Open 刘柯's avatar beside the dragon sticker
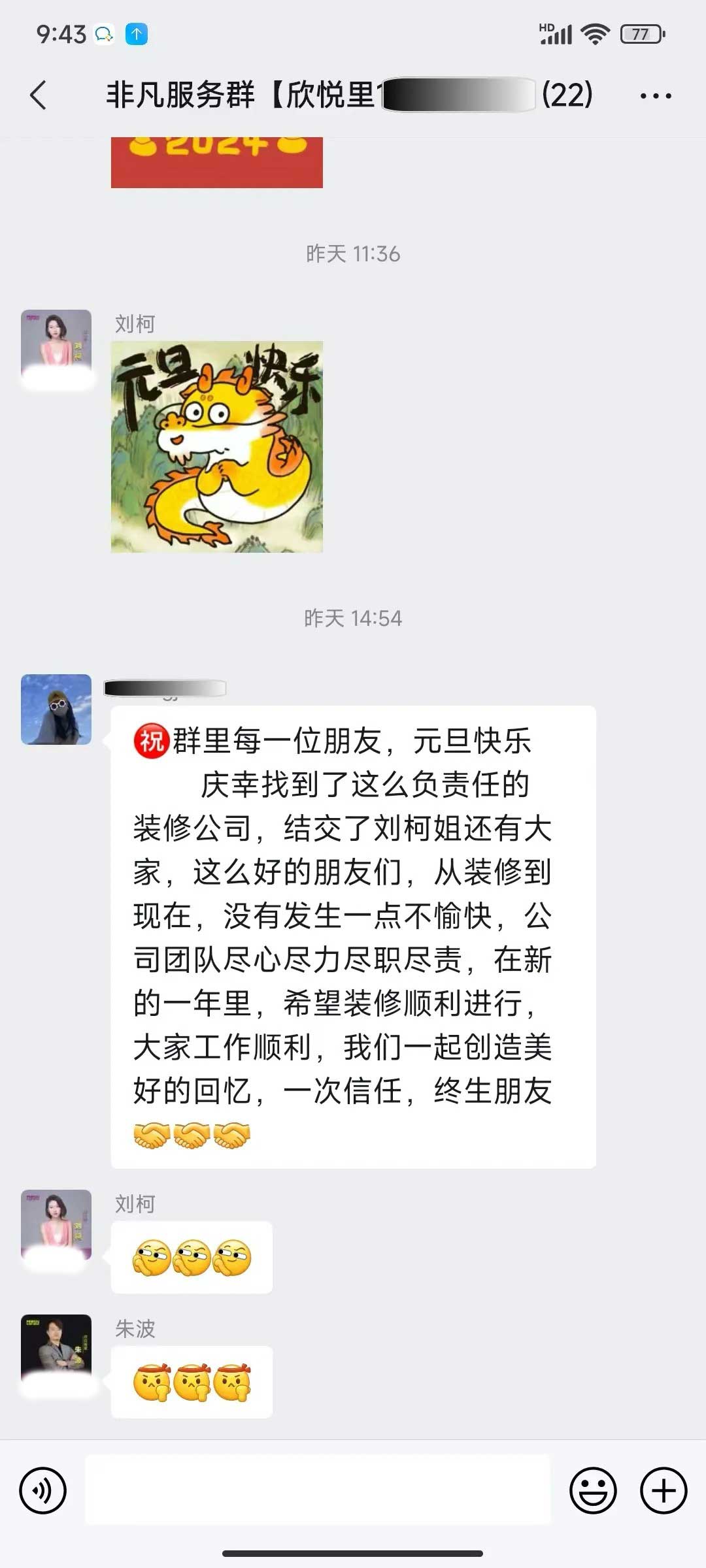The image size is (706, 1568). click(56, 344)
